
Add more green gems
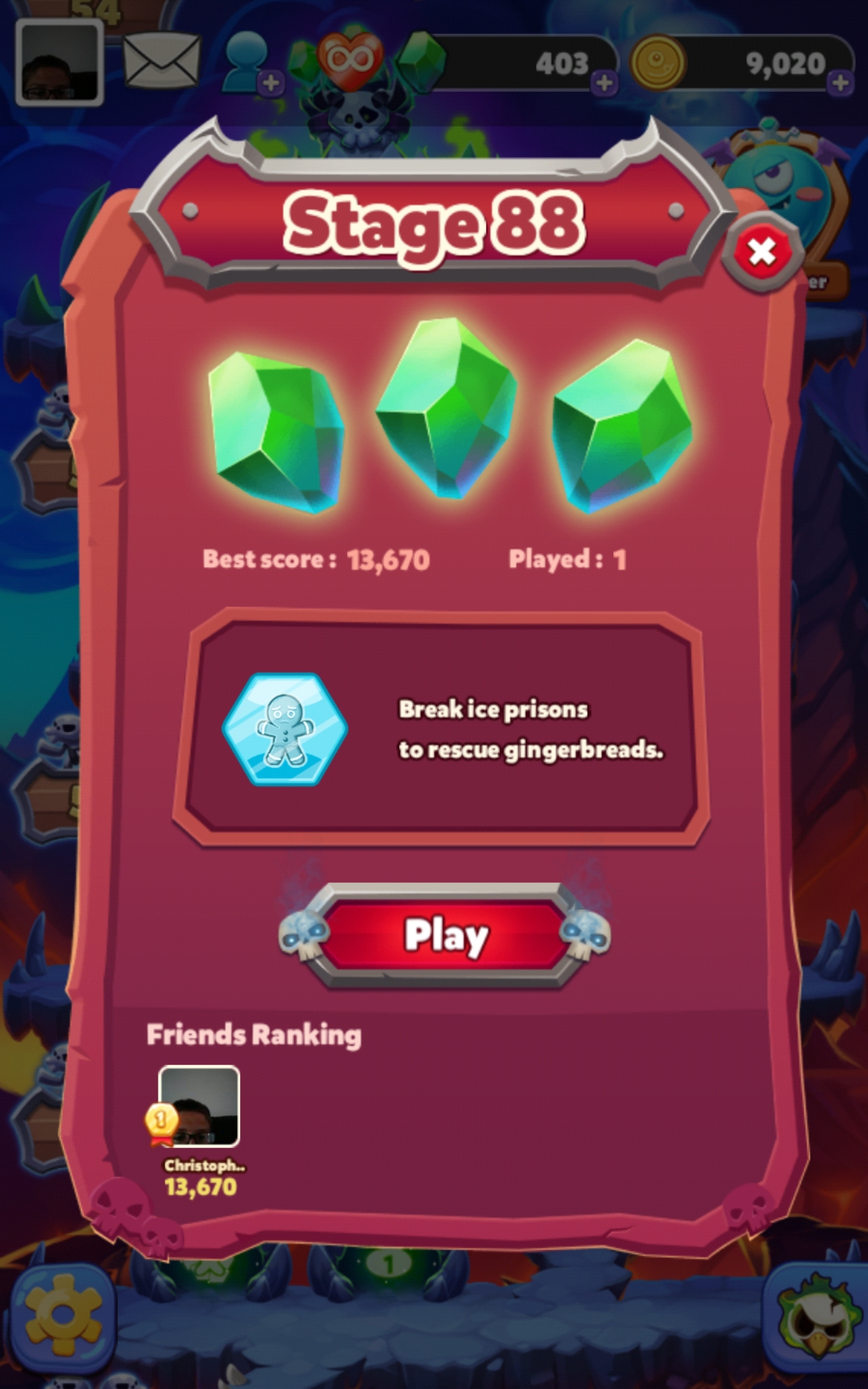click(604, 83)
